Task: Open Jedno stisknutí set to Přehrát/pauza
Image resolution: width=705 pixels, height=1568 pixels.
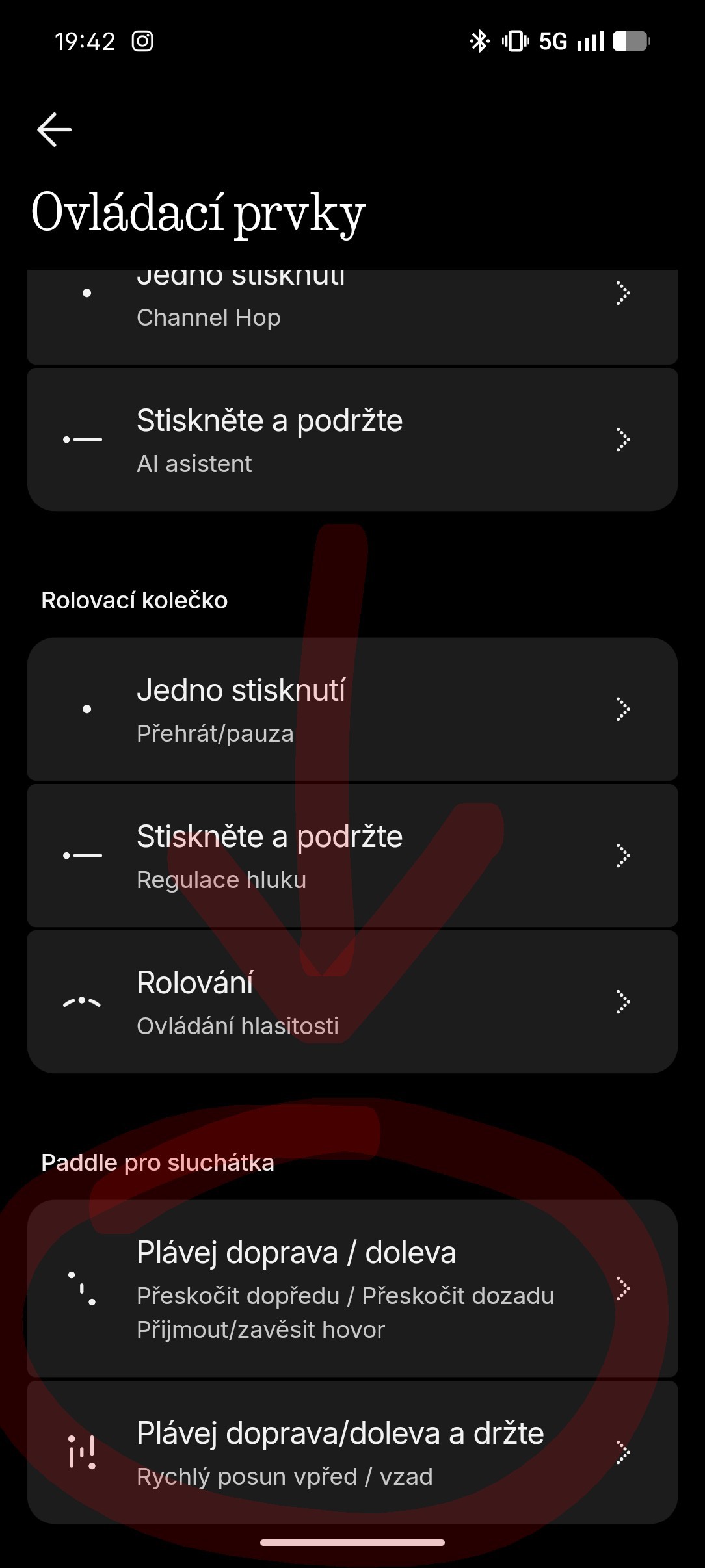Action: point(352,709)
